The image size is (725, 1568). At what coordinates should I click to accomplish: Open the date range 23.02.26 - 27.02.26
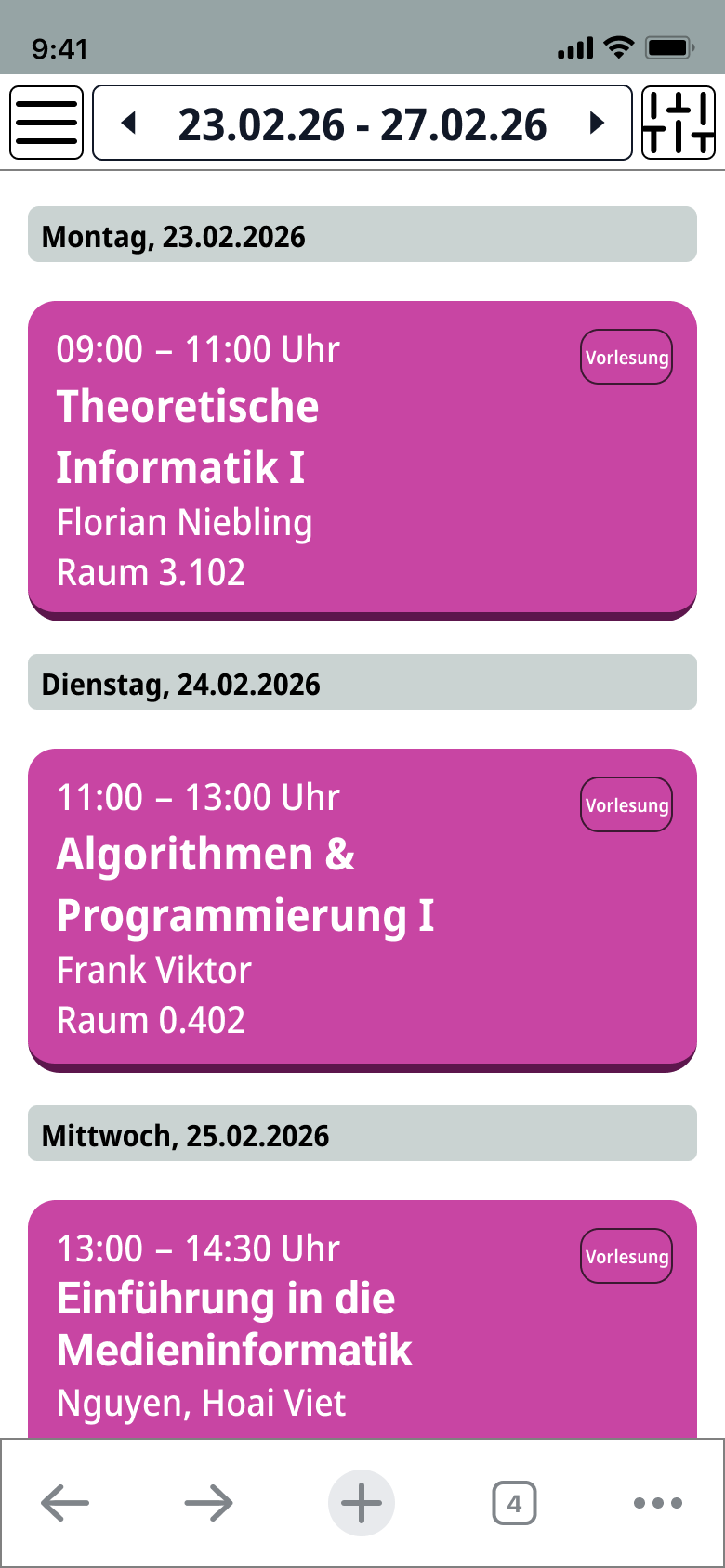[362, 124]
